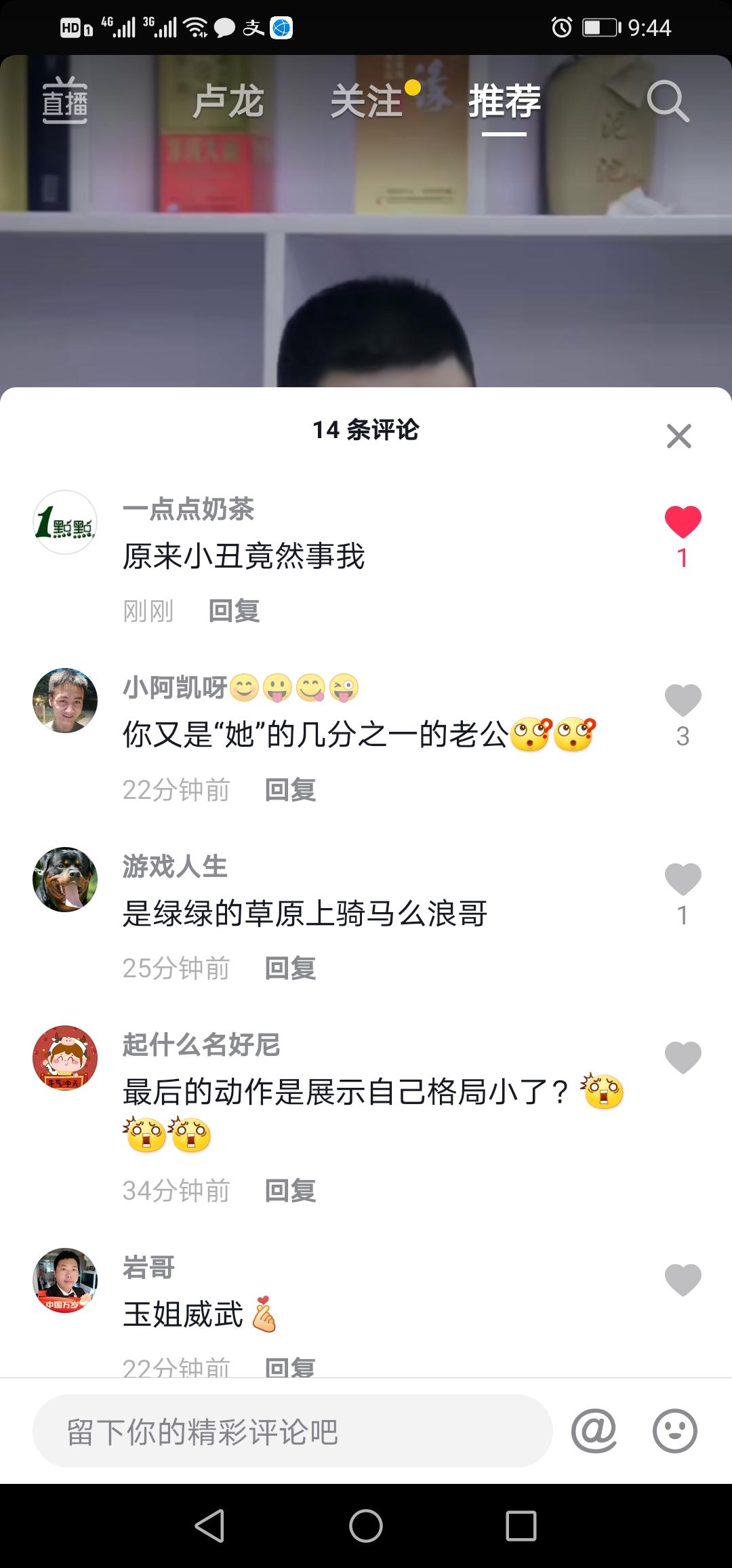
Task: Like 小阿凯呀's comment
Action: [683, 701]
